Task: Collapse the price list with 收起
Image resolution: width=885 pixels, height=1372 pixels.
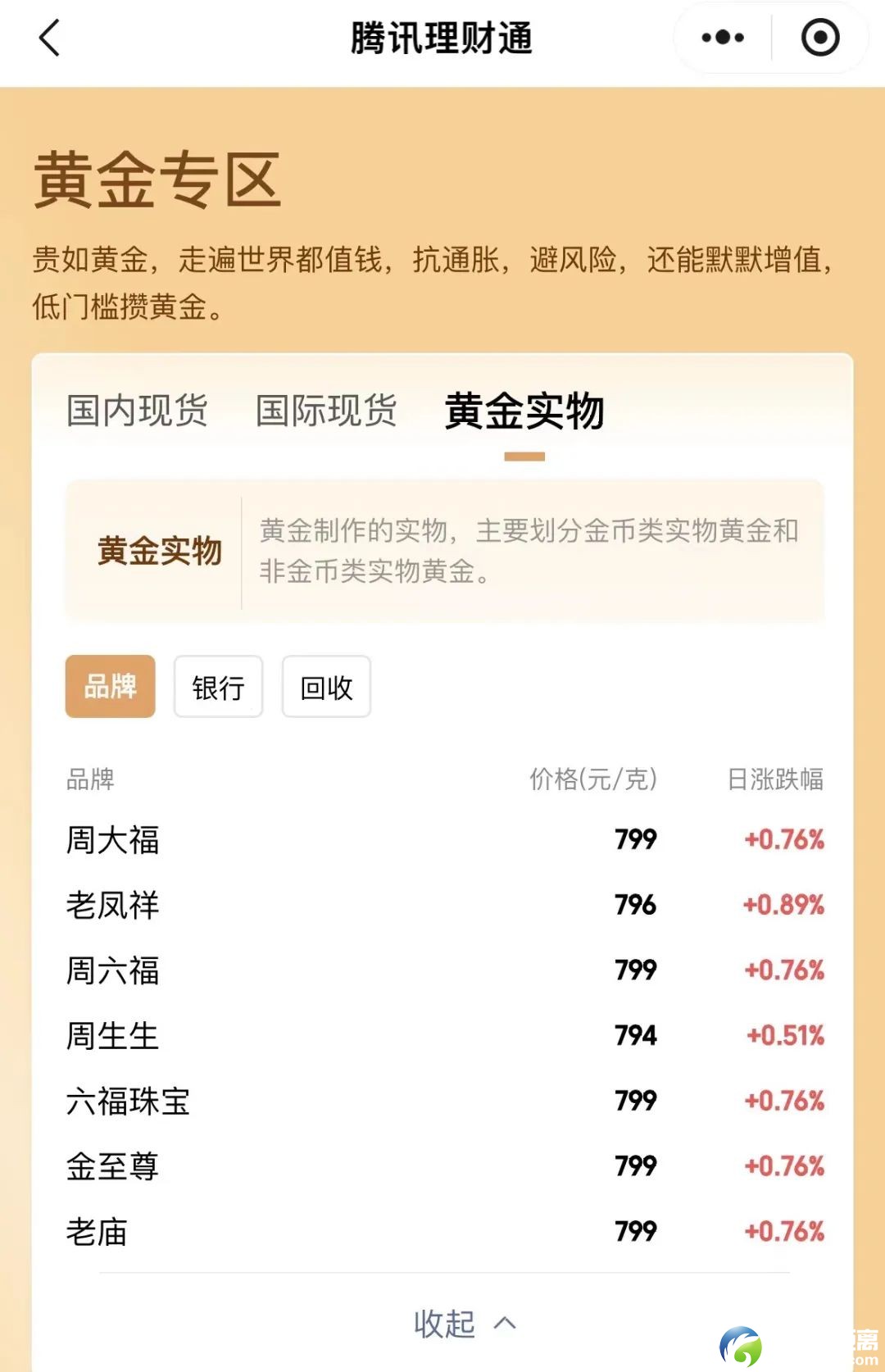Action: pyautogui.click(x=463, y=1323)
